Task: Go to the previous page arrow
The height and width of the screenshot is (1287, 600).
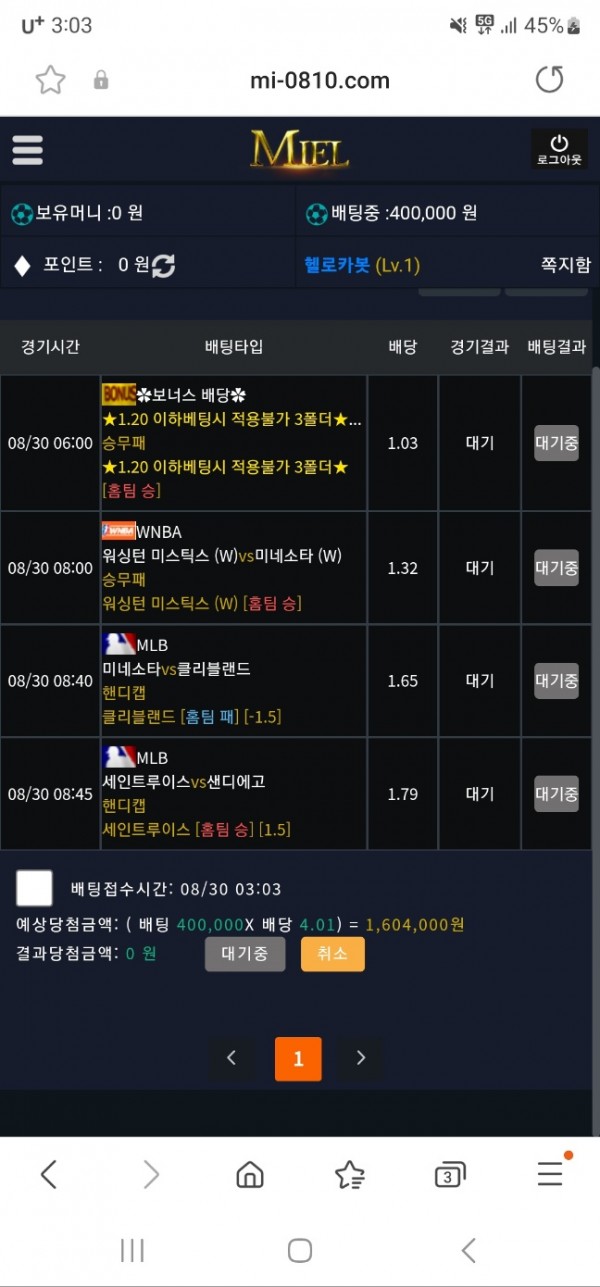Action: (232, 1058)
